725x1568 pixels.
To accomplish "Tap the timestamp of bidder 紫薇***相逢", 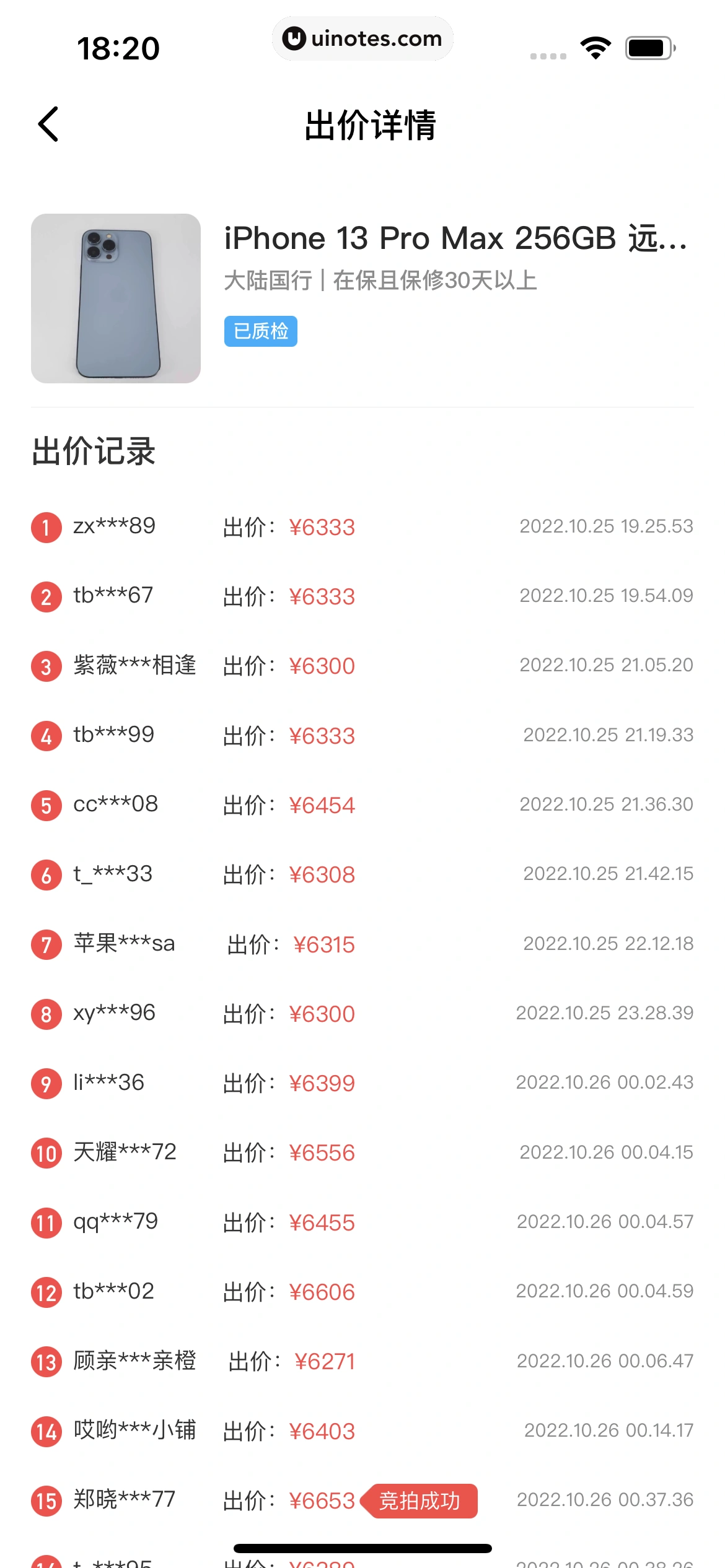I will (606, 665).
